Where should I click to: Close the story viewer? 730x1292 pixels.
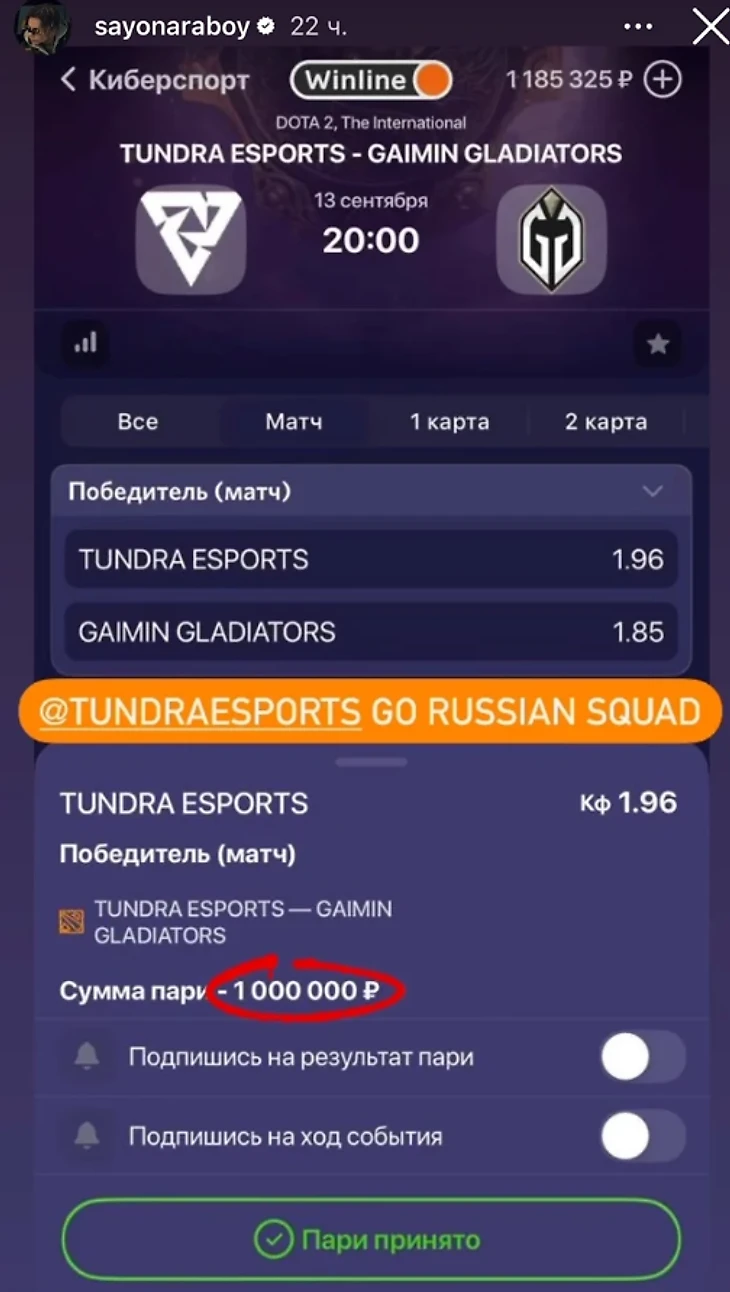coord(710,27)
